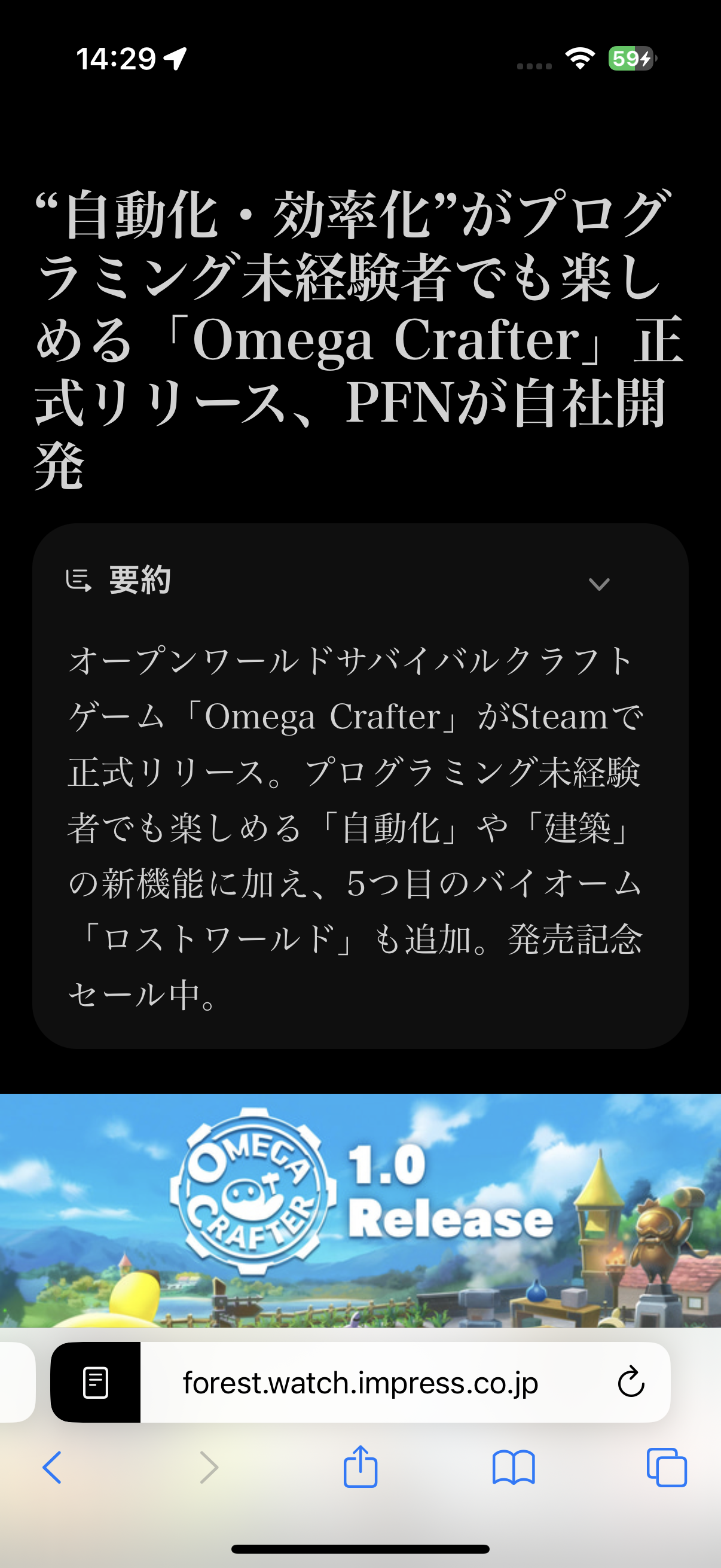The width and height of the screenshot is (721, 1568).
Task: Go back to the previous page
Action: coord(54,1467)
